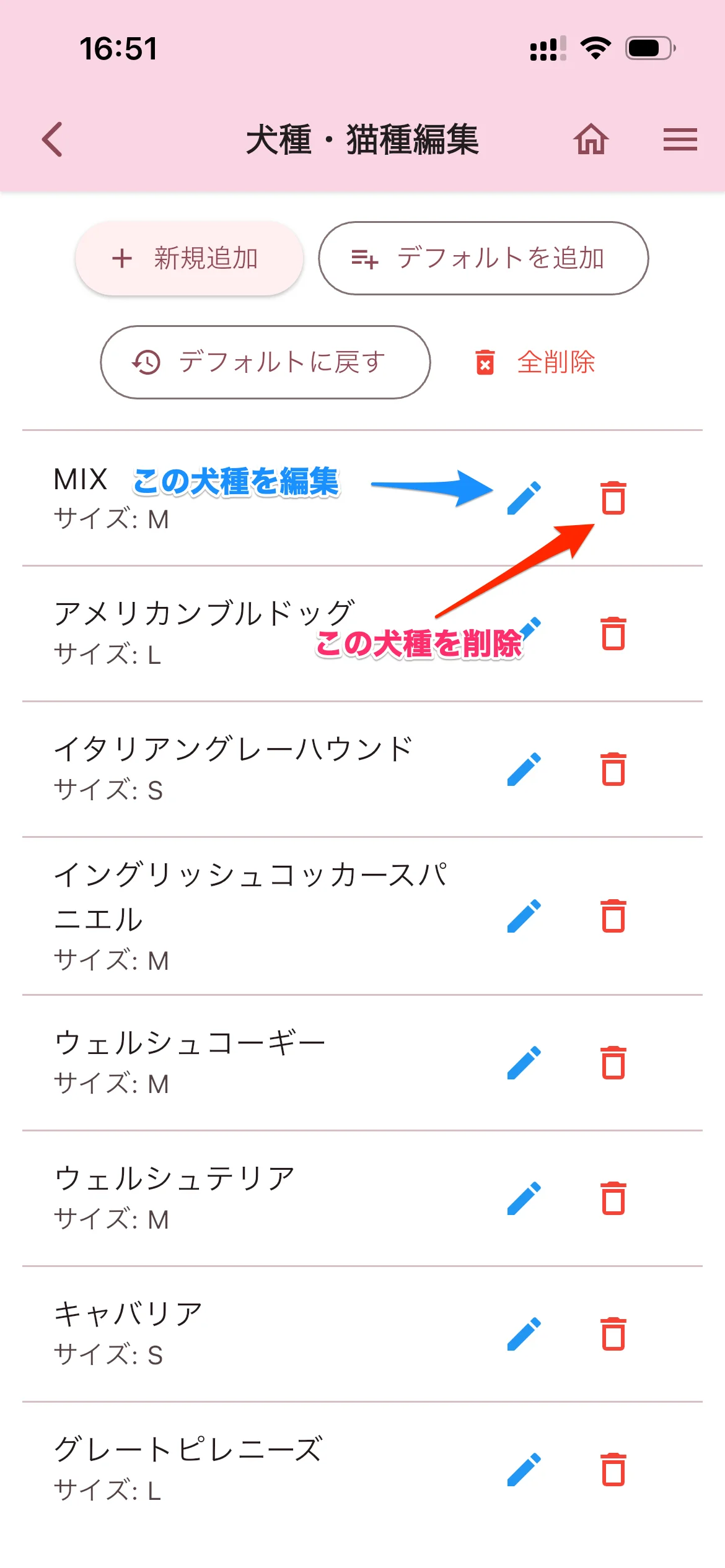Select デフォルトを追加 button
Screen dimensions: 725x1568
[x=483, y=258]
